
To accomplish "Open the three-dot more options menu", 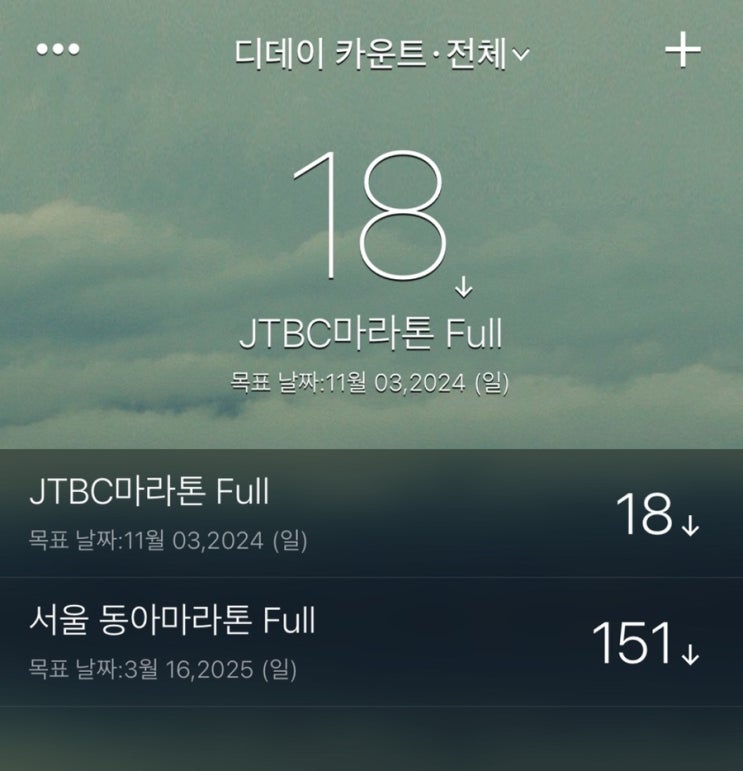I will (x=58, y=49).
